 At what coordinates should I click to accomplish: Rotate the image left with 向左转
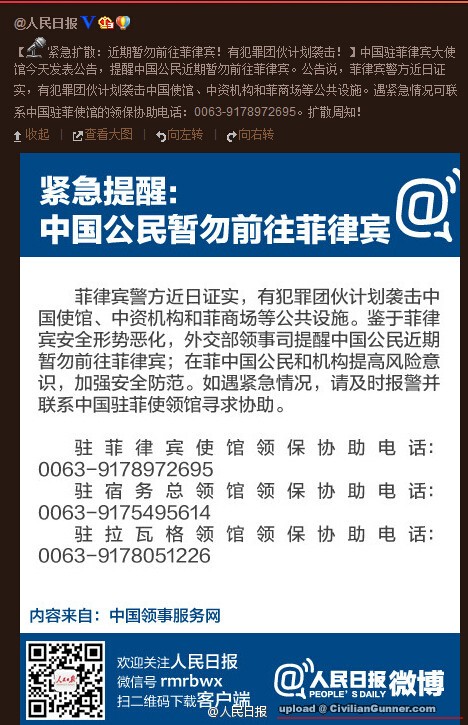(179, 135)
